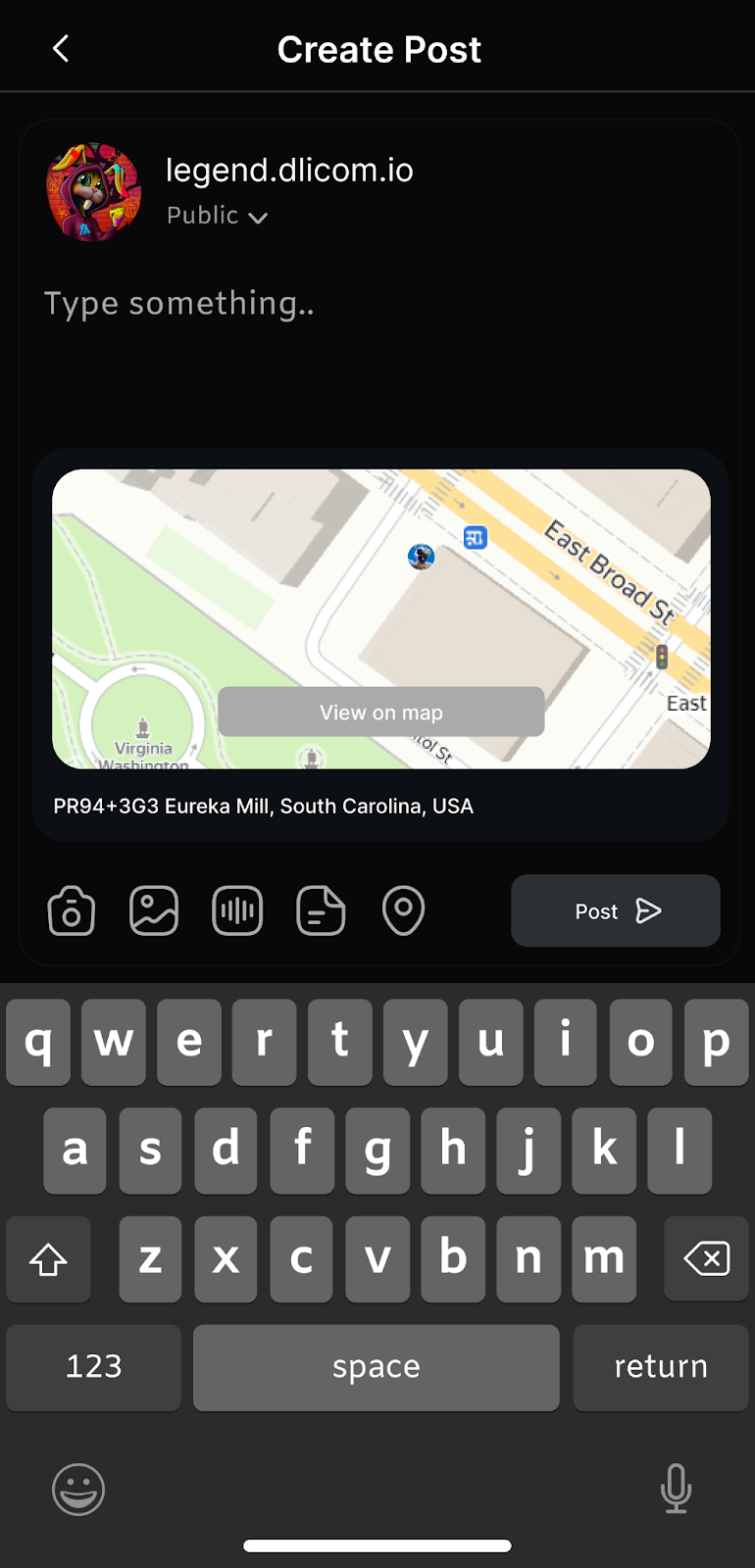Tap the legend.dlicom.io profile avatar

[94, 192]
